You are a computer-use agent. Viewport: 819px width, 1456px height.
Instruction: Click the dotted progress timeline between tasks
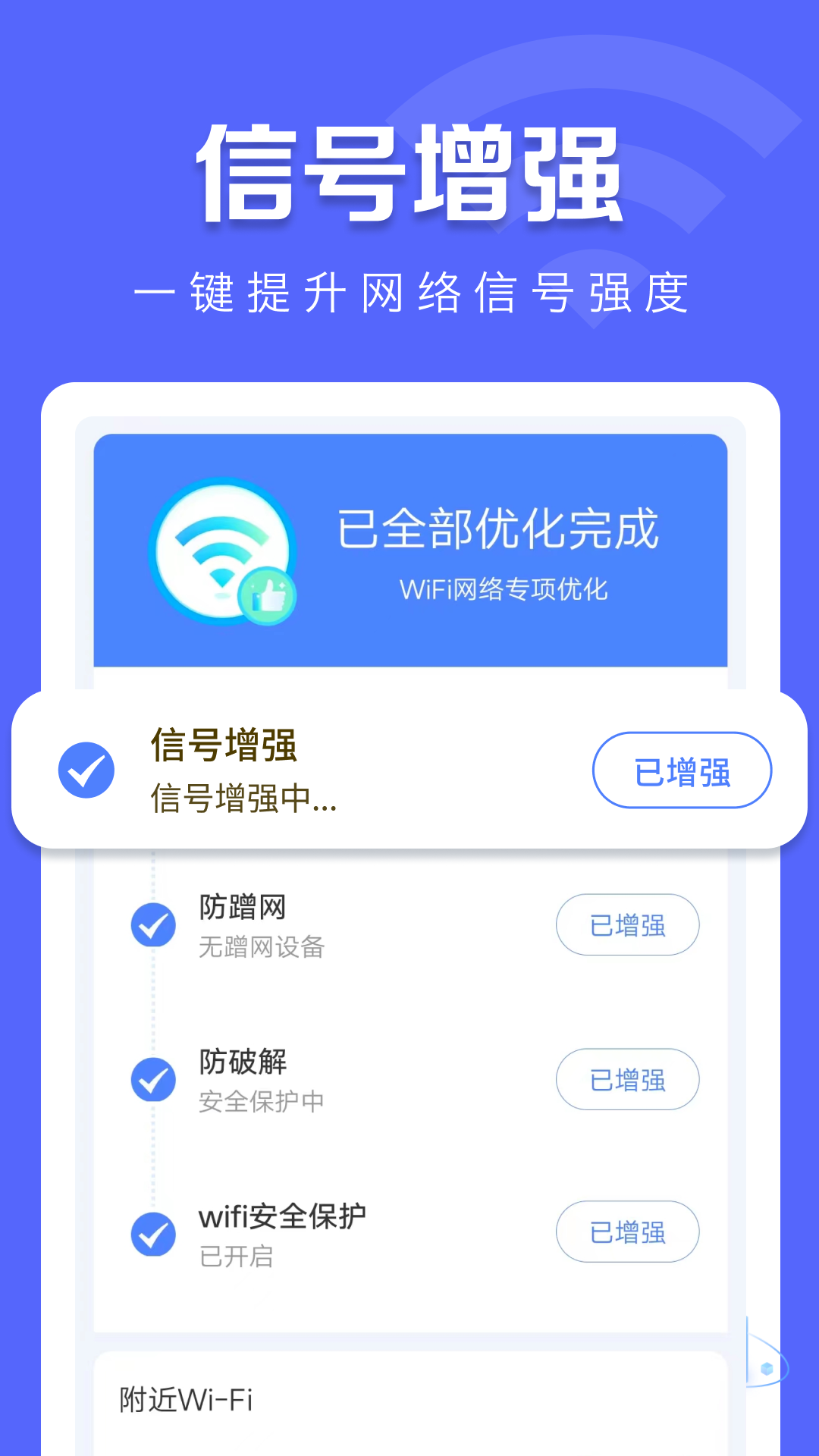click(154, 1001)
